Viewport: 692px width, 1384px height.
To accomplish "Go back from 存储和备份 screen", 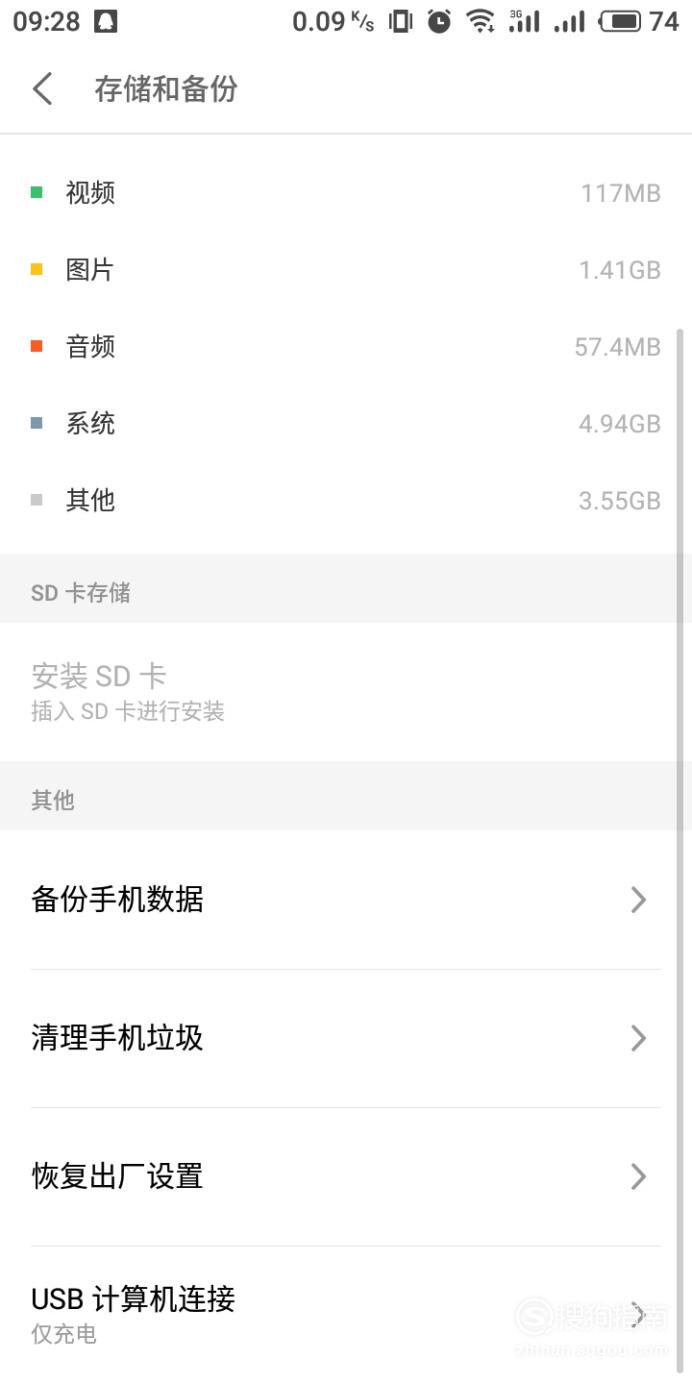I will pyautogui.click(x=42, y=89).
